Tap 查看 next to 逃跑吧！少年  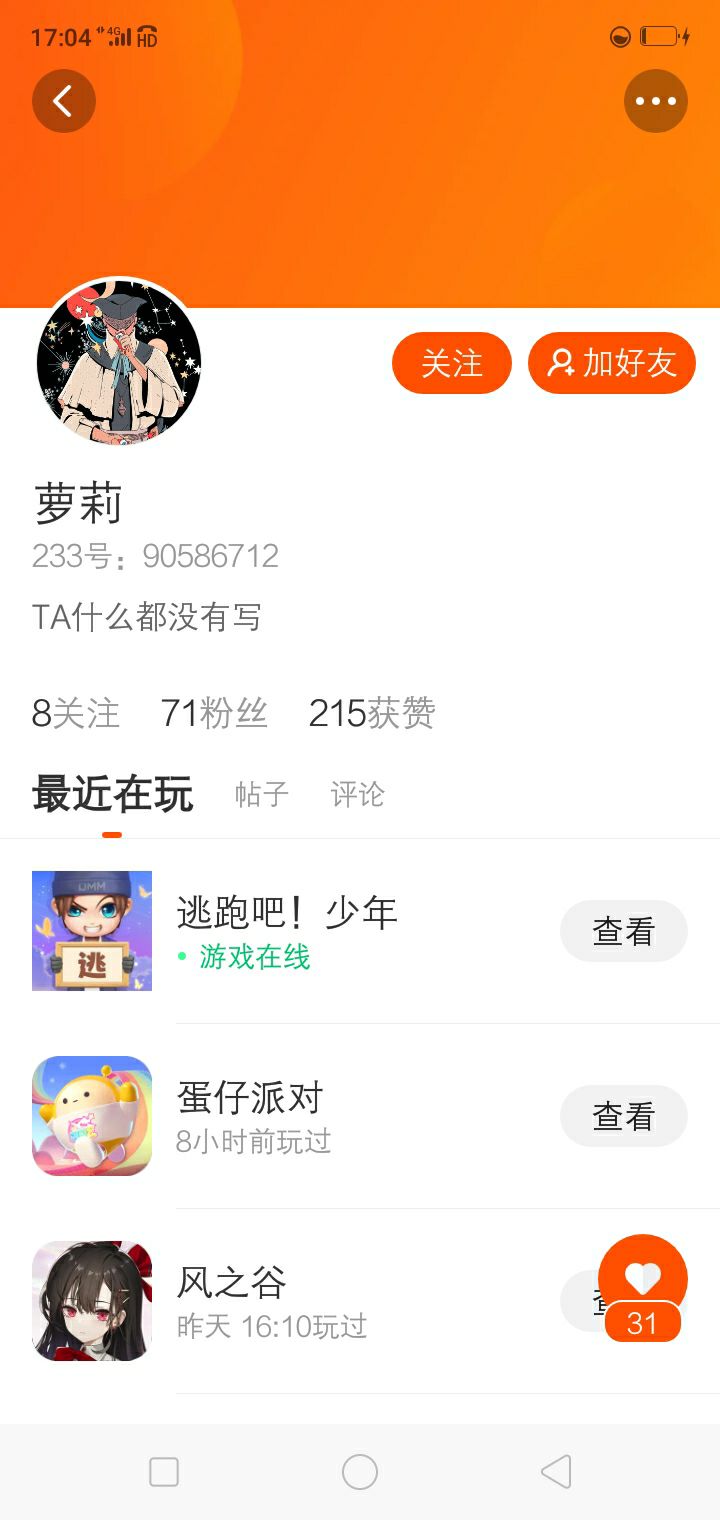[624, 931]
